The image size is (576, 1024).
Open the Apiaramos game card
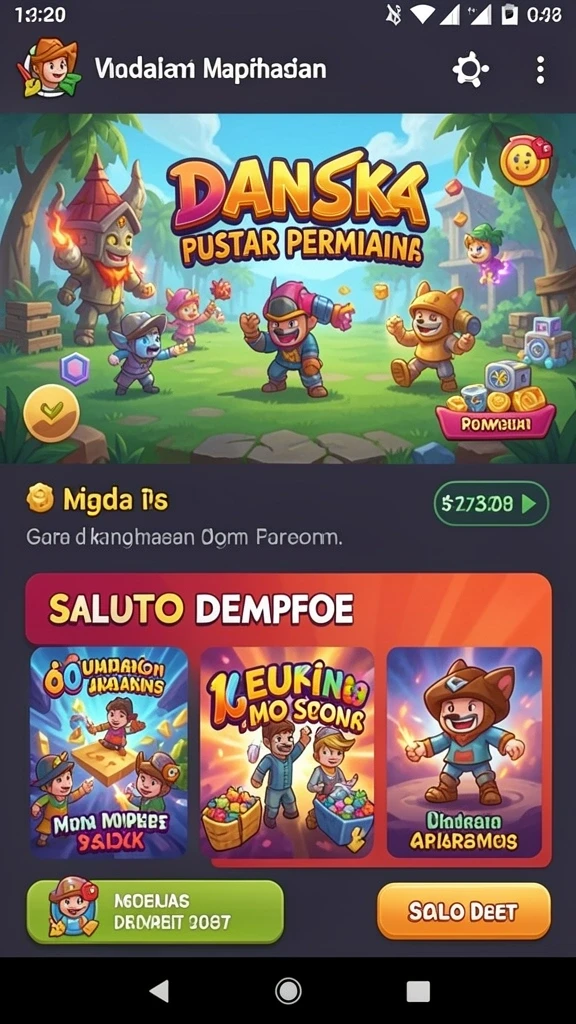coord(464,752)
